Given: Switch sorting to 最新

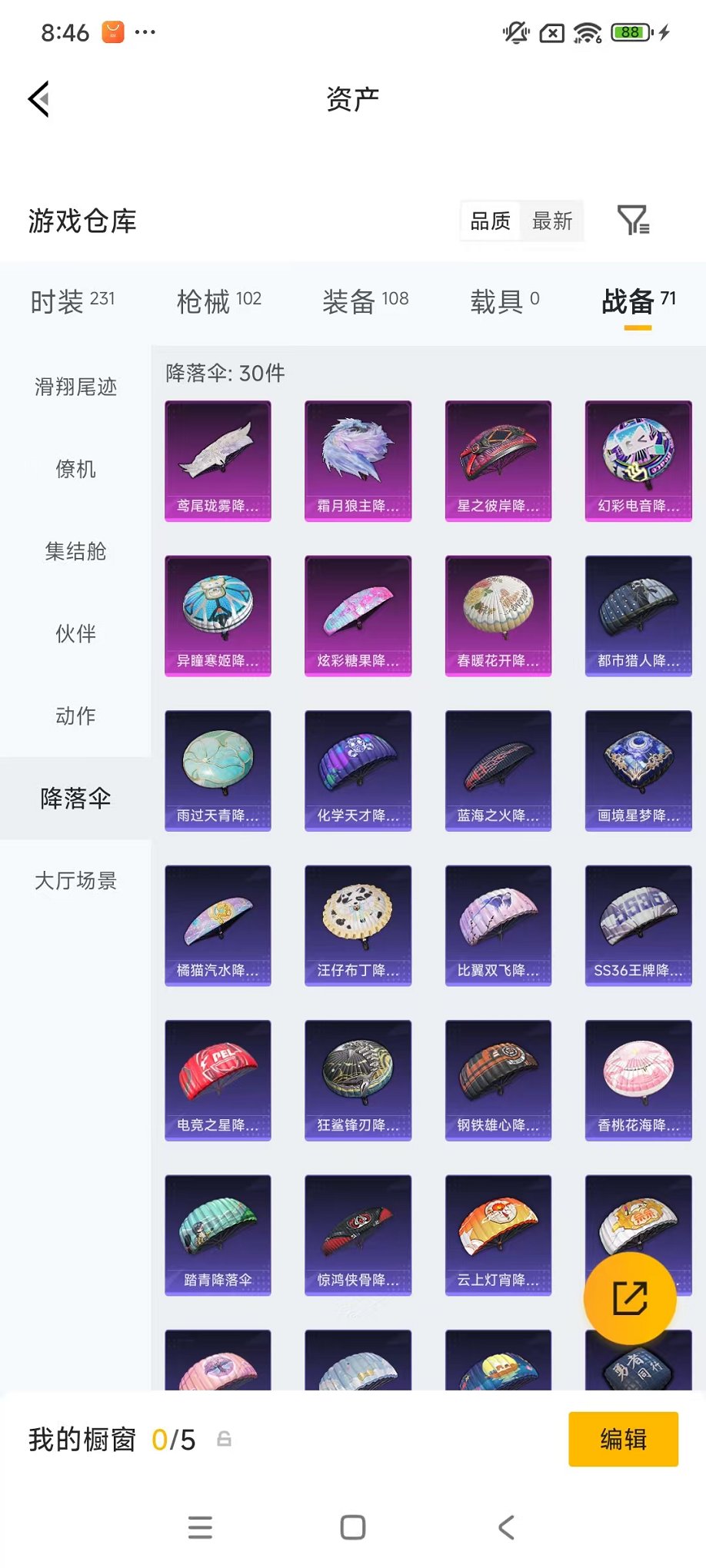Looking at the screenshot, I should [x=553, y=221].
